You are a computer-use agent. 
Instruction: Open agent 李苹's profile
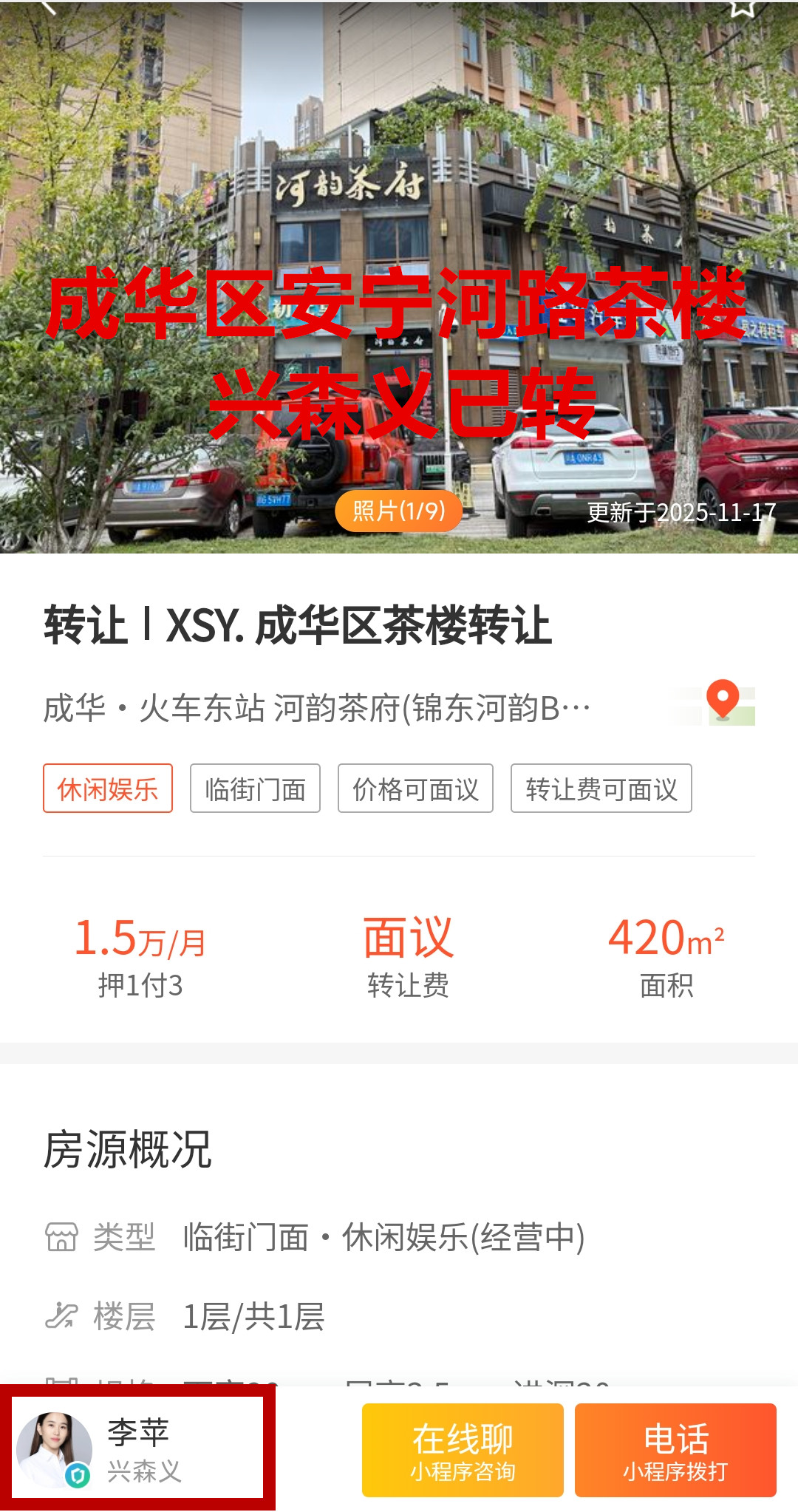pos(137,1448)
